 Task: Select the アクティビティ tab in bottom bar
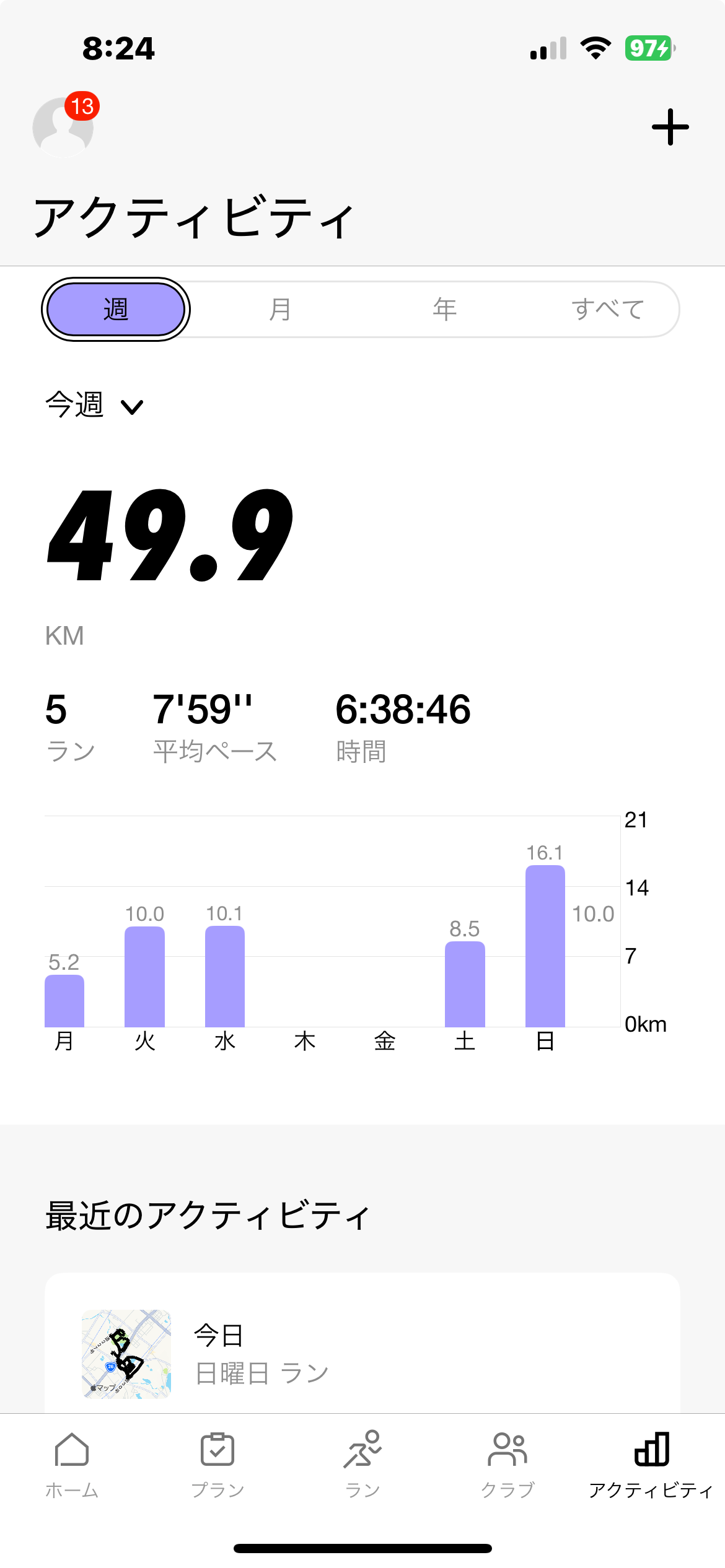(x=651, y=1465)
